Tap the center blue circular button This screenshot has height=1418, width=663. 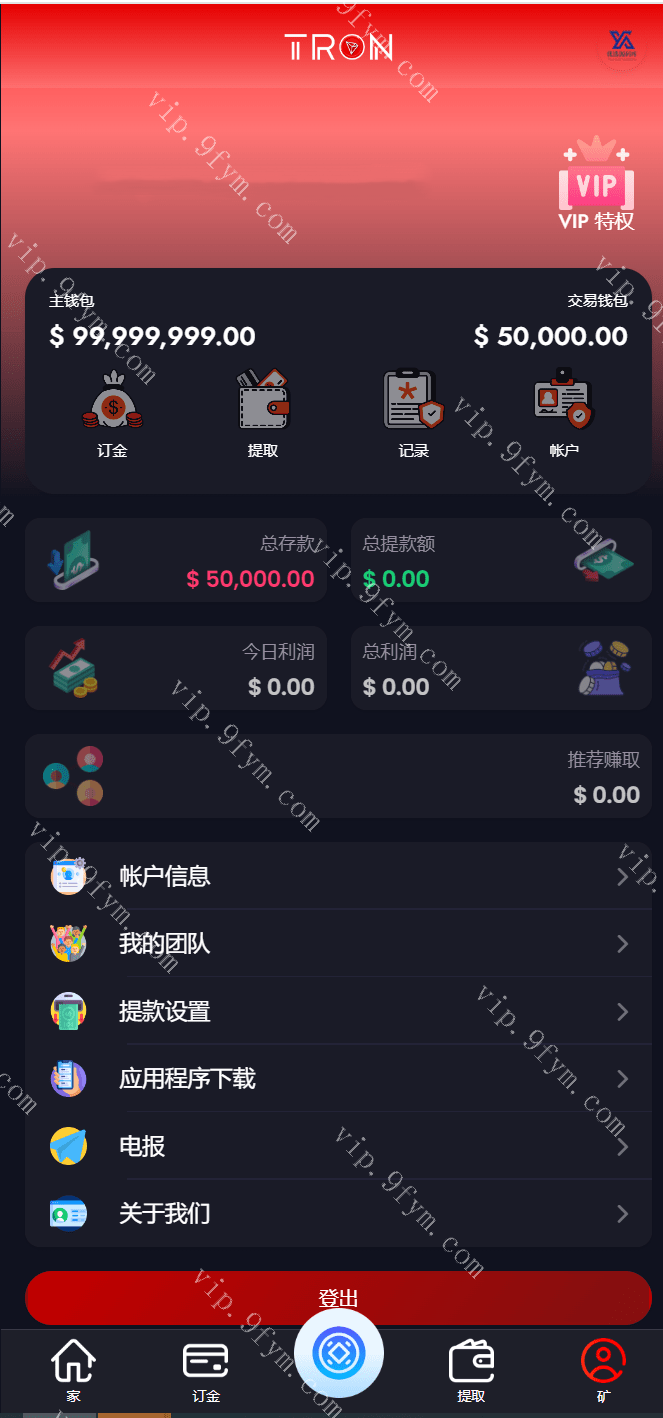pyautogui.click(x=339, y=1353)
